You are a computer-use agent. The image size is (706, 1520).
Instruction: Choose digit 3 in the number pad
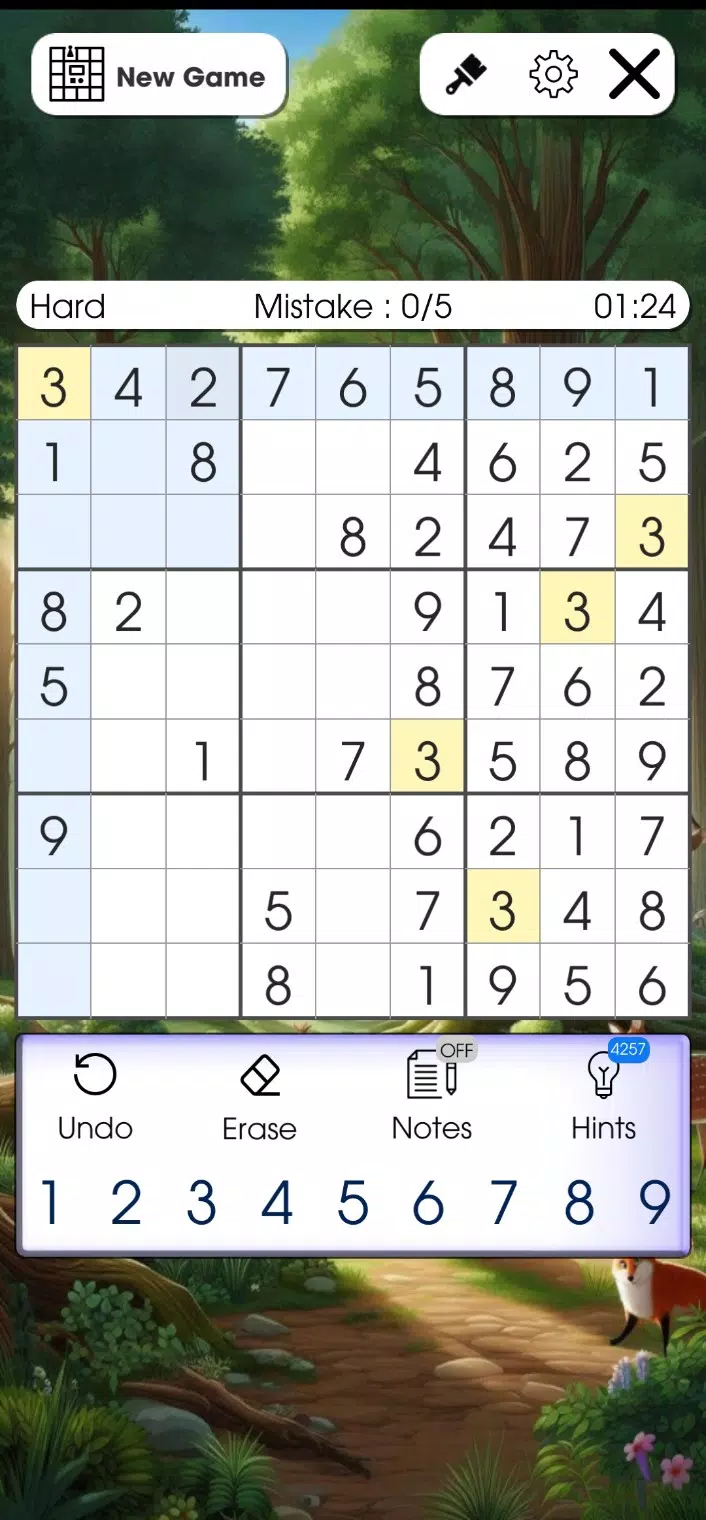[201, 1203]
